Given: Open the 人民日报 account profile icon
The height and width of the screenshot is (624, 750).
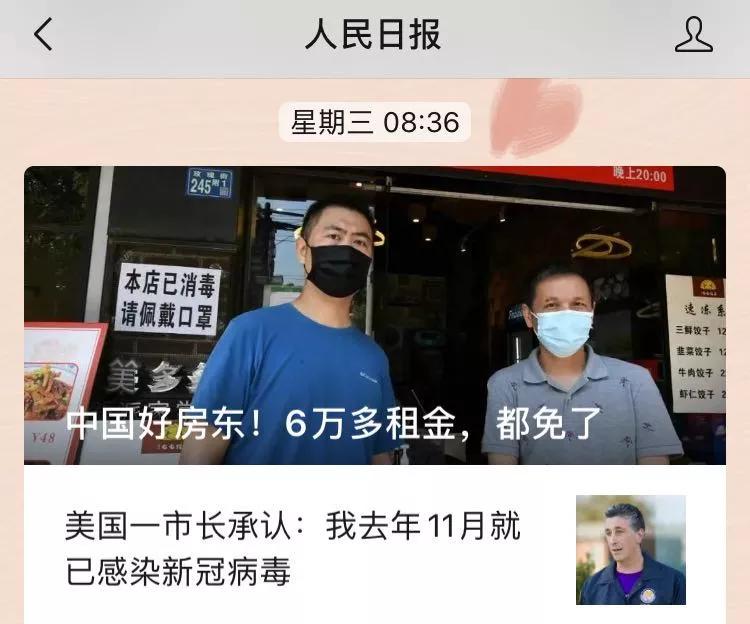Looking at the screenshot, I should pos(693,36).
